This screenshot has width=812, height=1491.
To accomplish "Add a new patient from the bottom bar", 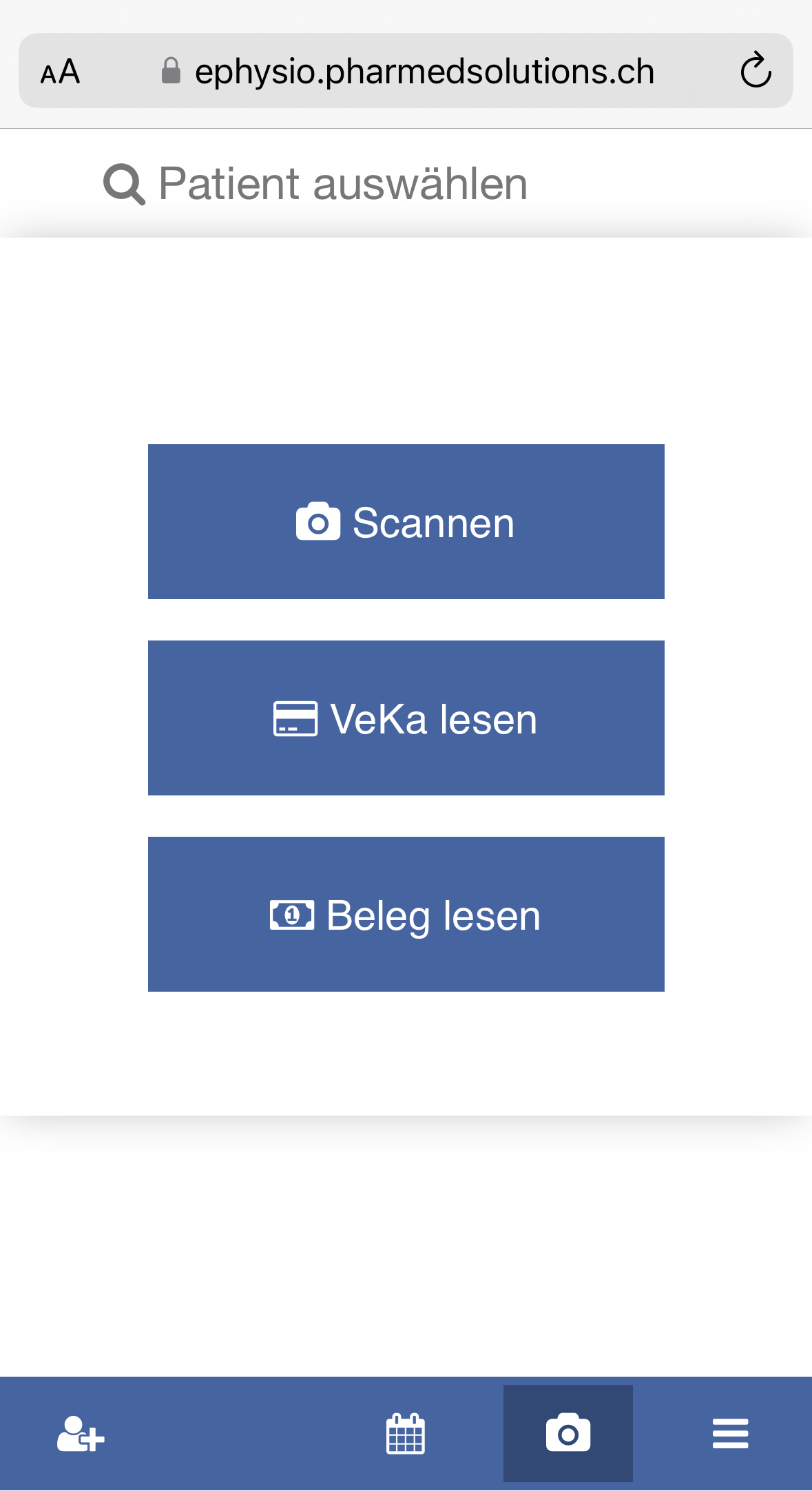I will pyautogui.click(x=81, y=1434).
